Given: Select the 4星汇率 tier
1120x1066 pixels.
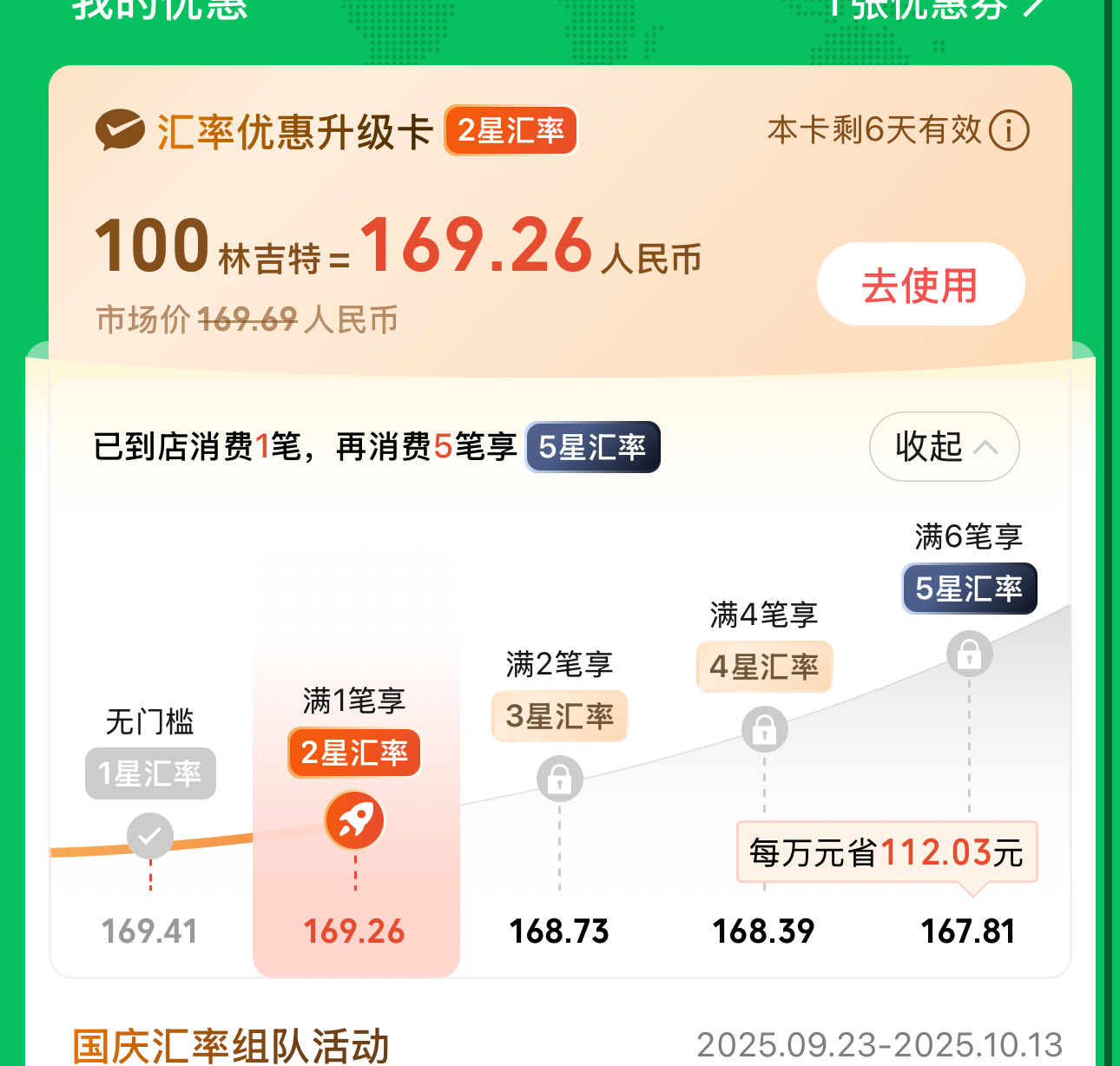Looking at the screenshot, I should (764, 667).
